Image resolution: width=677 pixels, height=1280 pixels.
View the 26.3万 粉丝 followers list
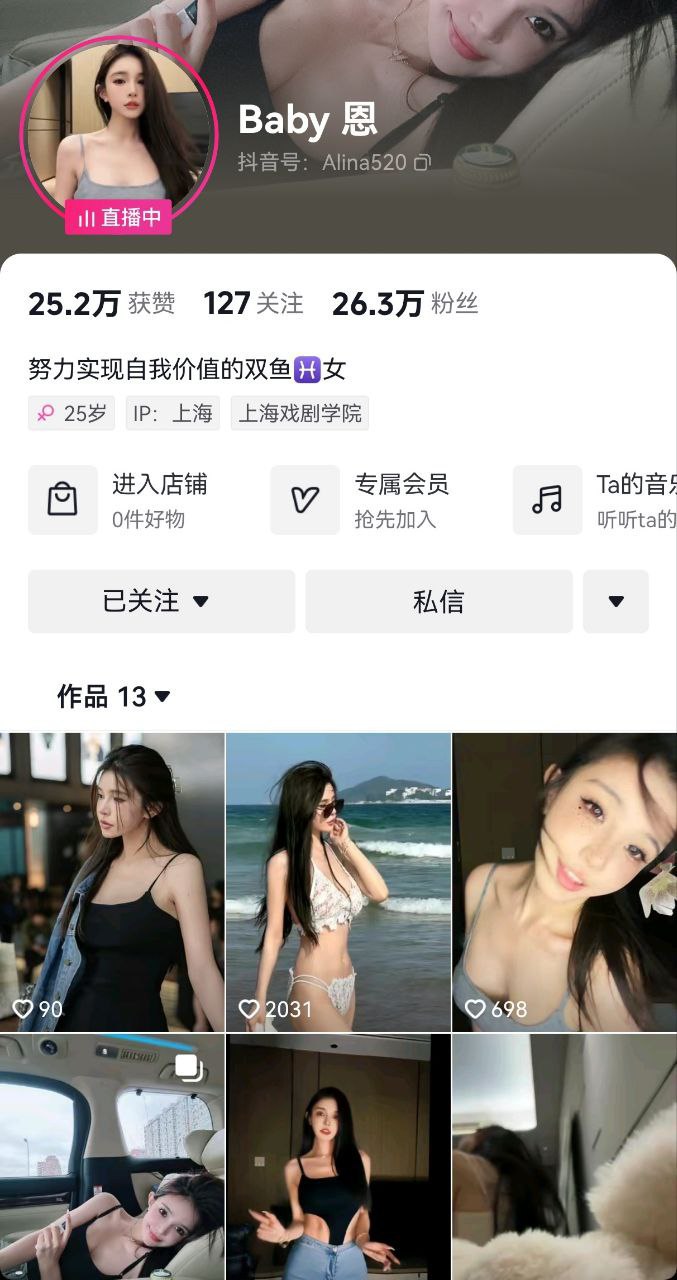pyautogui.click(x=404, y=304)
